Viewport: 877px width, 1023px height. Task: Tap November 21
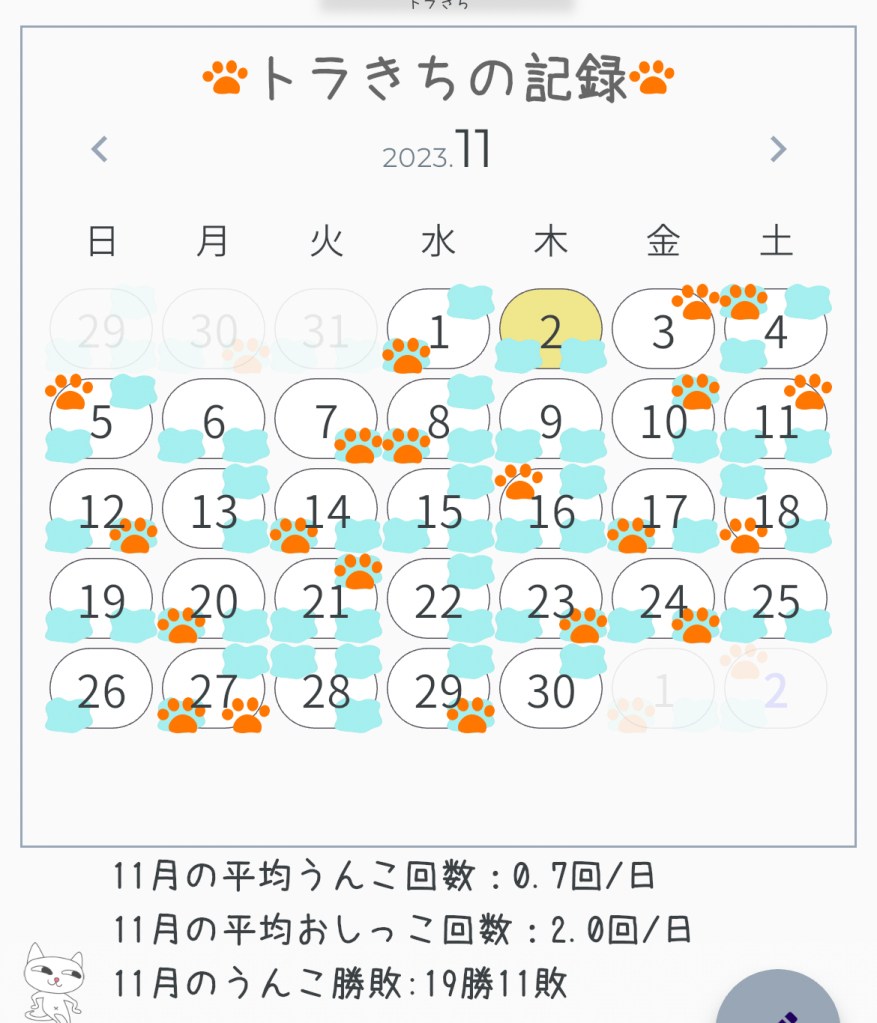326,601
